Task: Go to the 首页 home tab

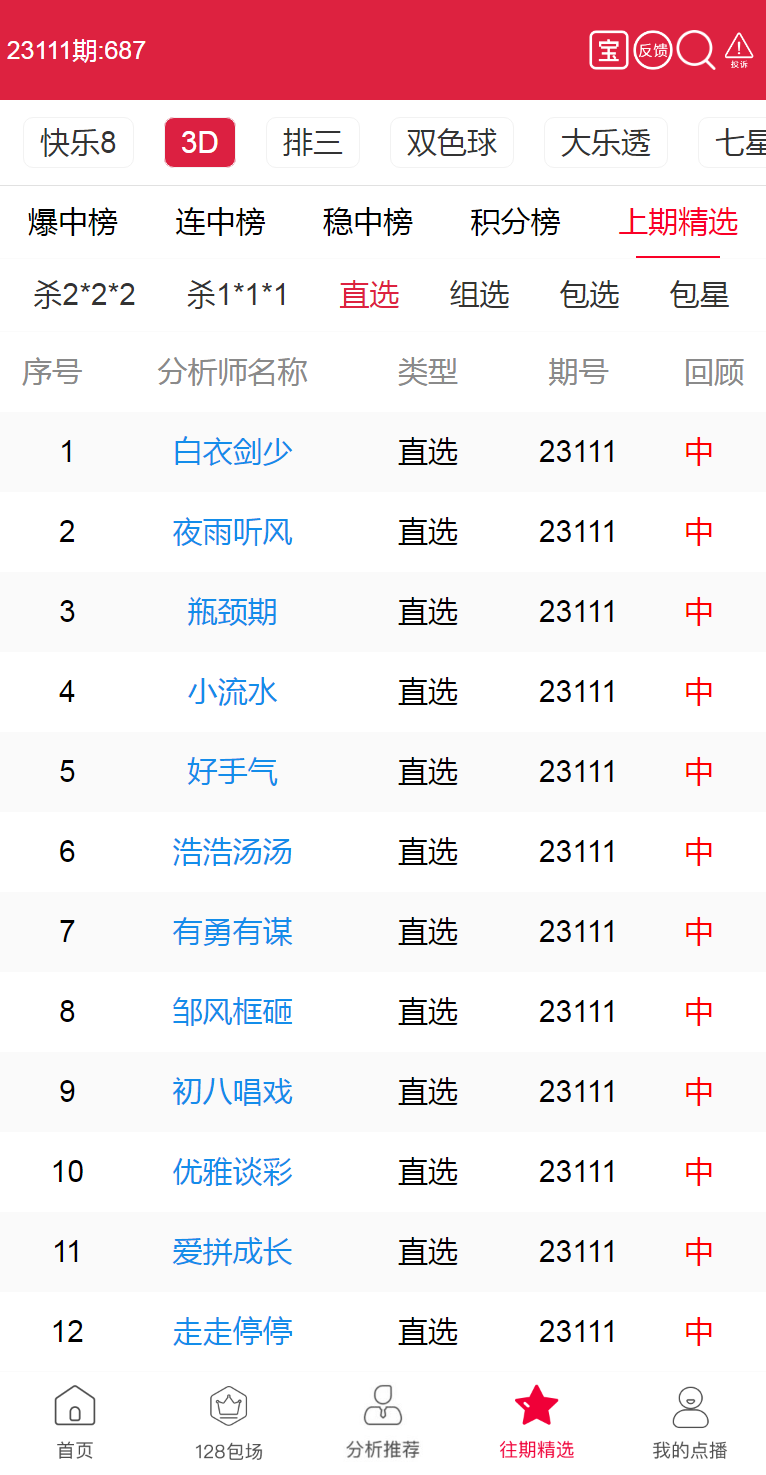Action: point(75,1420)
